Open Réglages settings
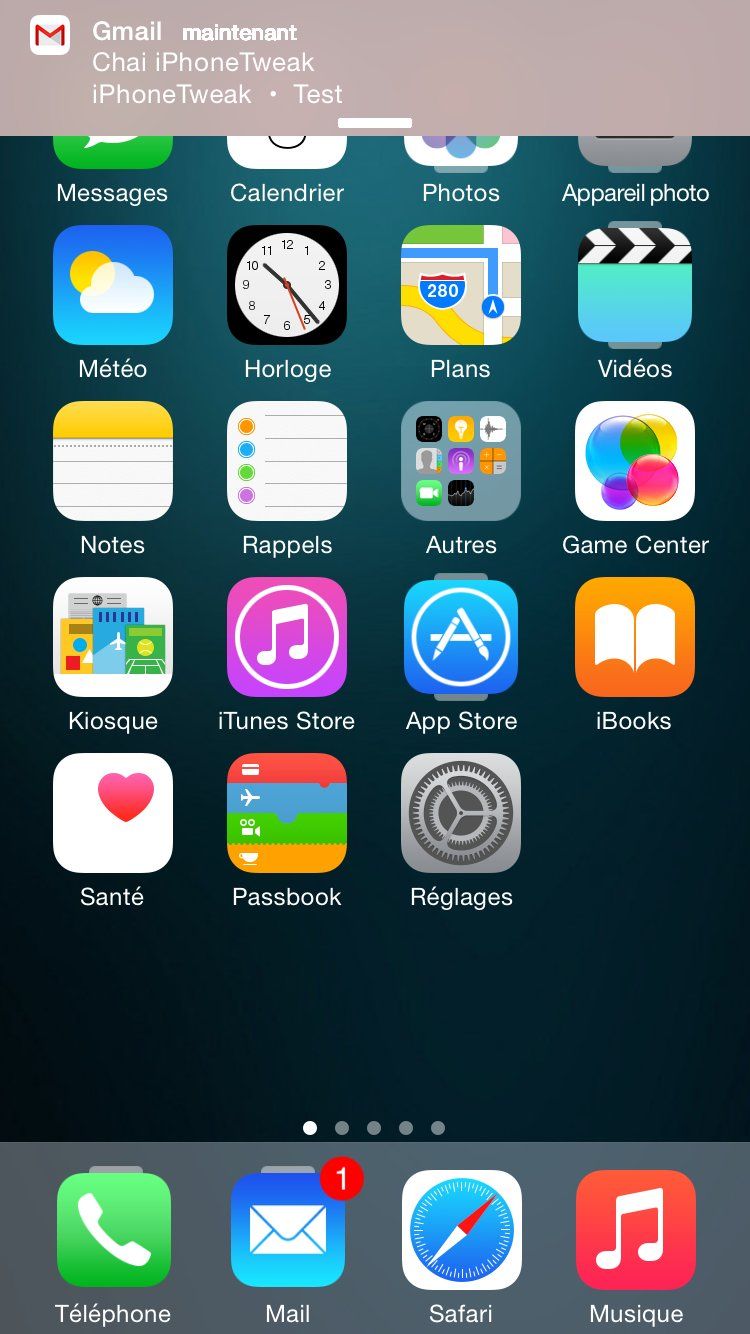Image resolution: width=750 pixels, height=1334 pixels. 461,813
